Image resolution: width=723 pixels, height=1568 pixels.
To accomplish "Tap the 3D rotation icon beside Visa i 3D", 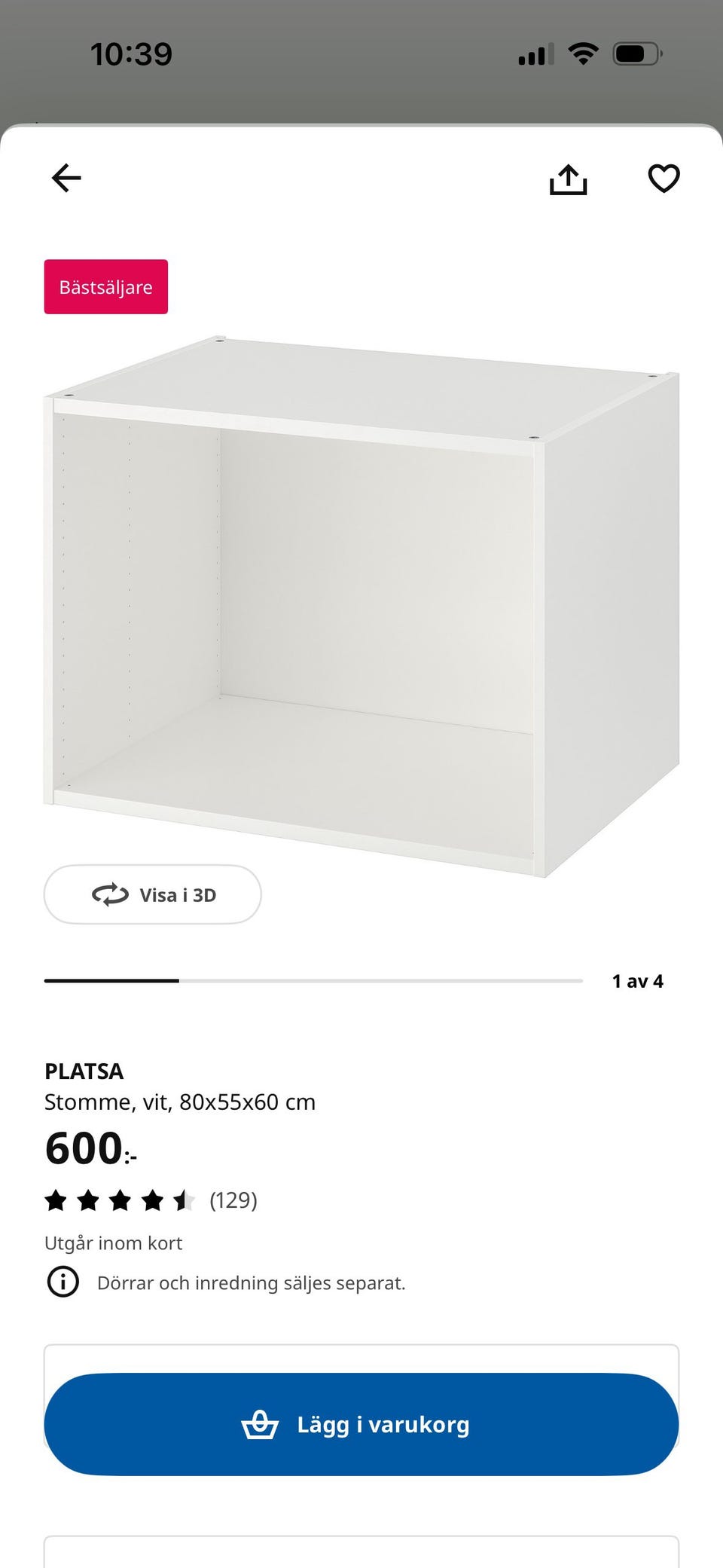I will (x=110, y=894).
